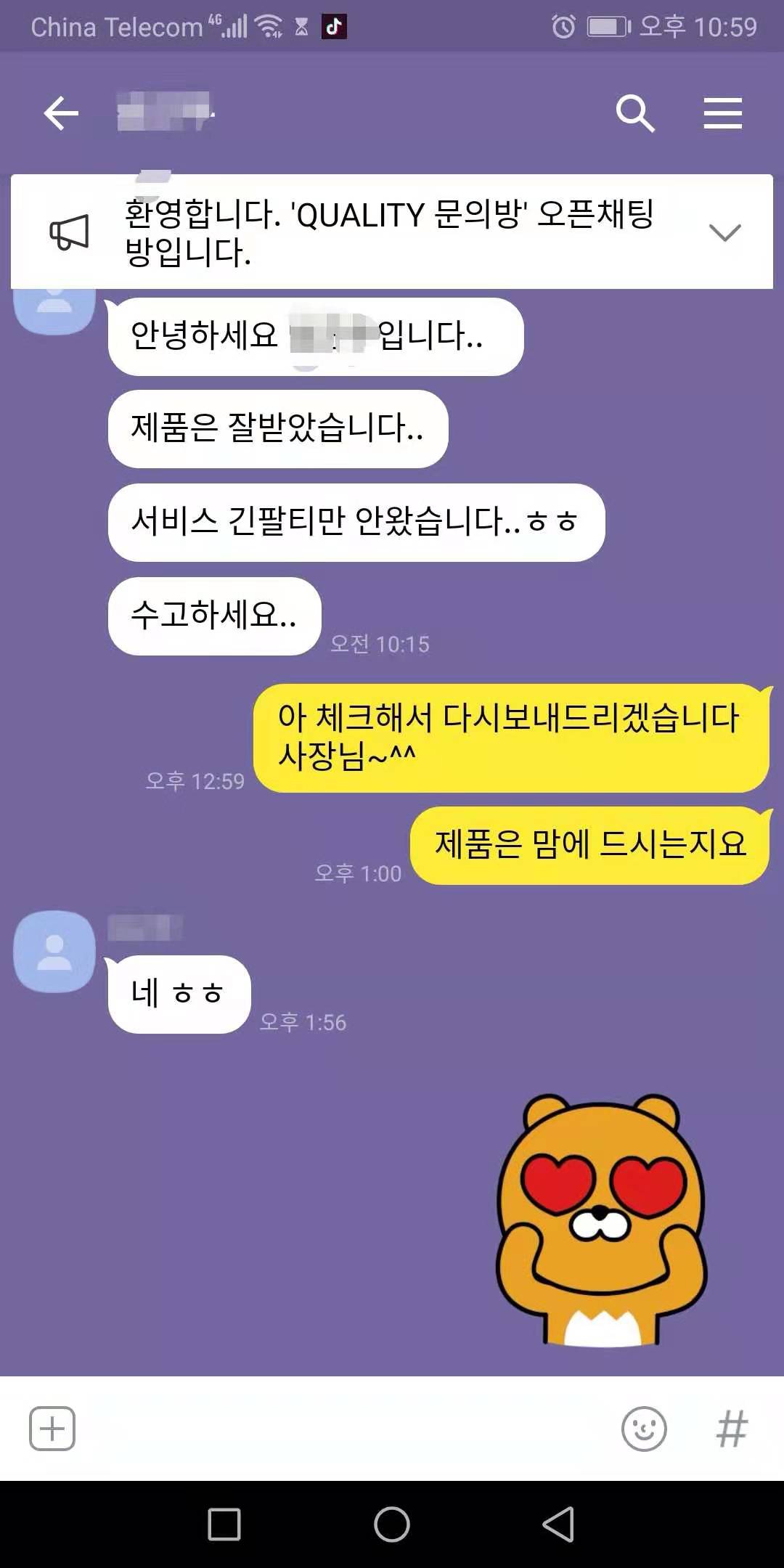784x1568 pixels.
Task: Expand the QUALITY 문의방 announcement banner
Action: point(724,232)
